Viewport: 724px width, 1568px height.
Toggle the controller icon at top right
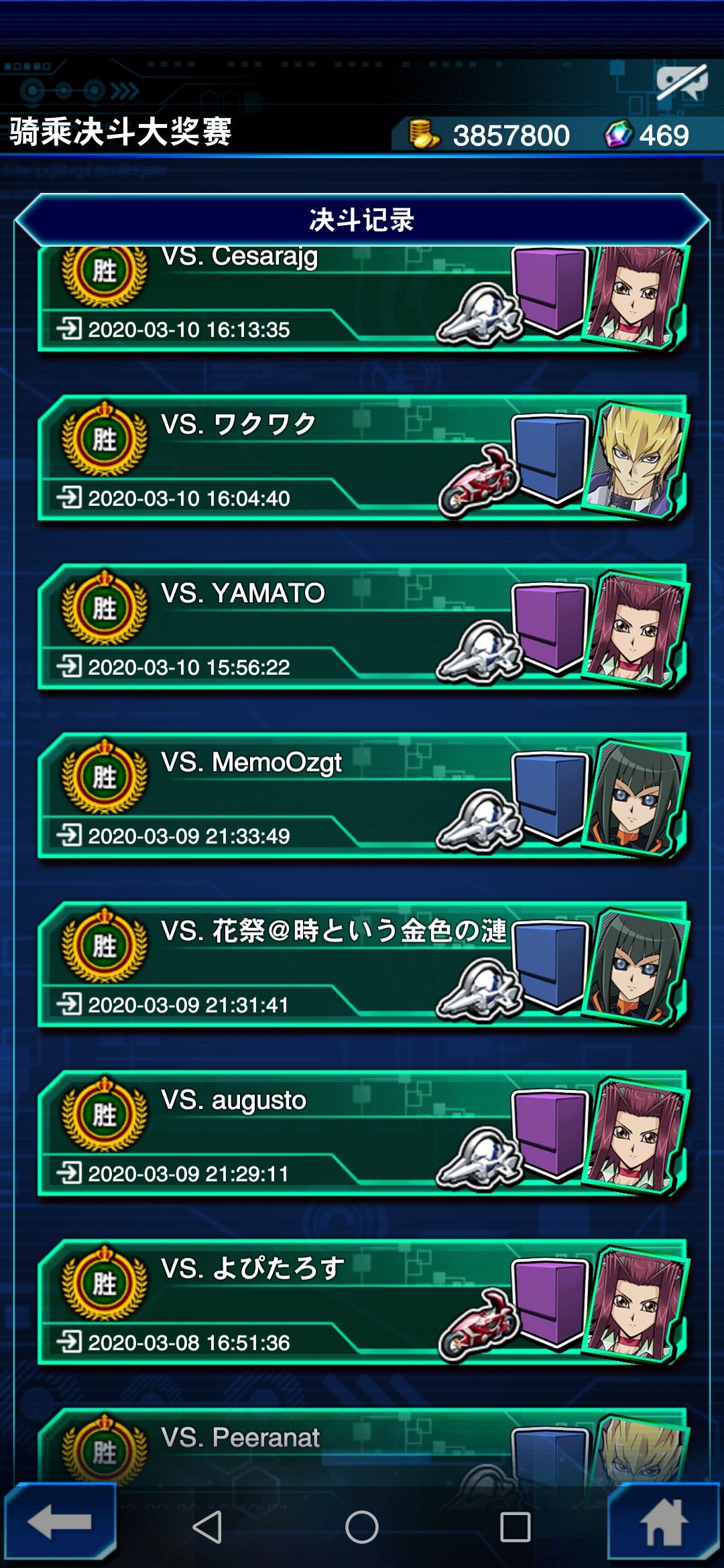click(x=682, y=84)
